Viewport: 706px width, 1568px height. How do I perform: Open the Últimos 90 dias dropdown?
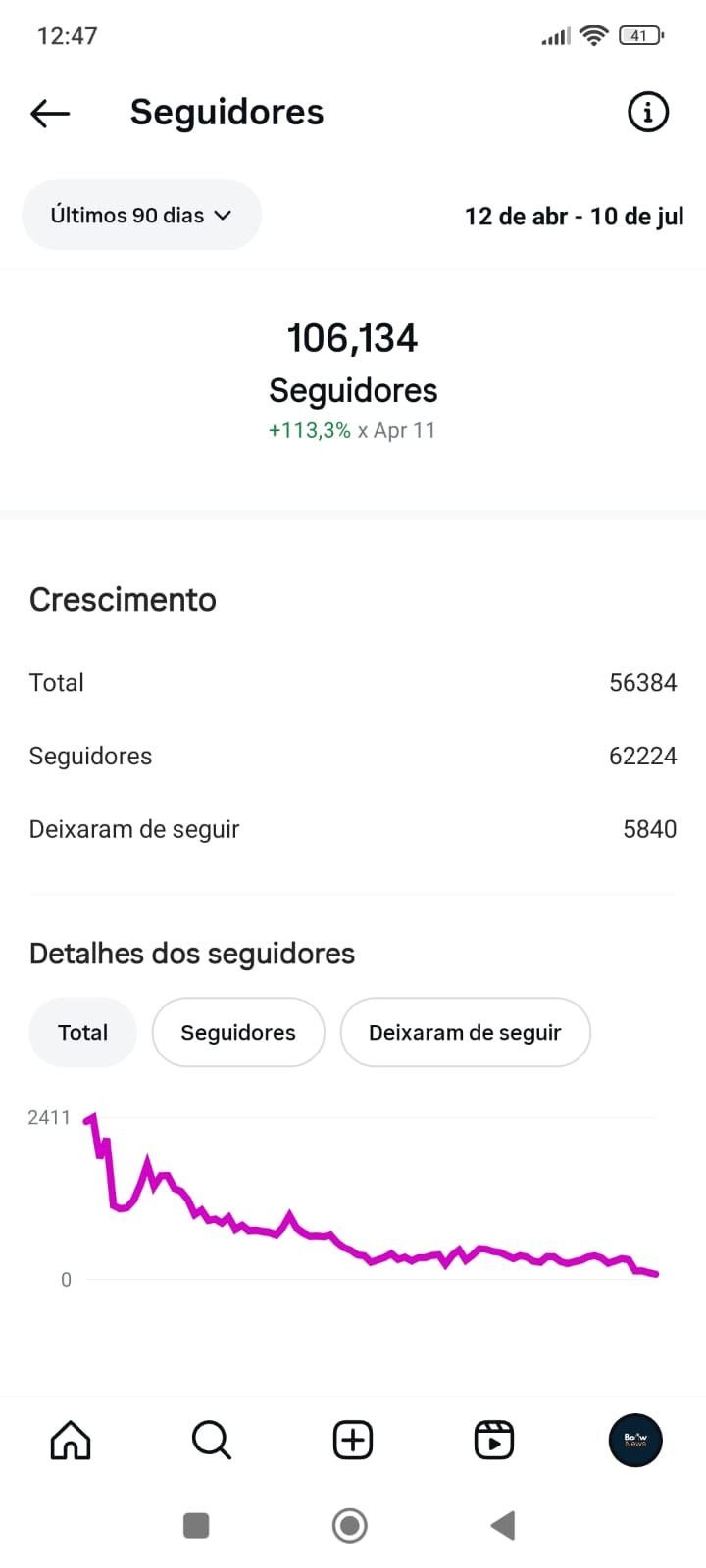coord(141,215)
